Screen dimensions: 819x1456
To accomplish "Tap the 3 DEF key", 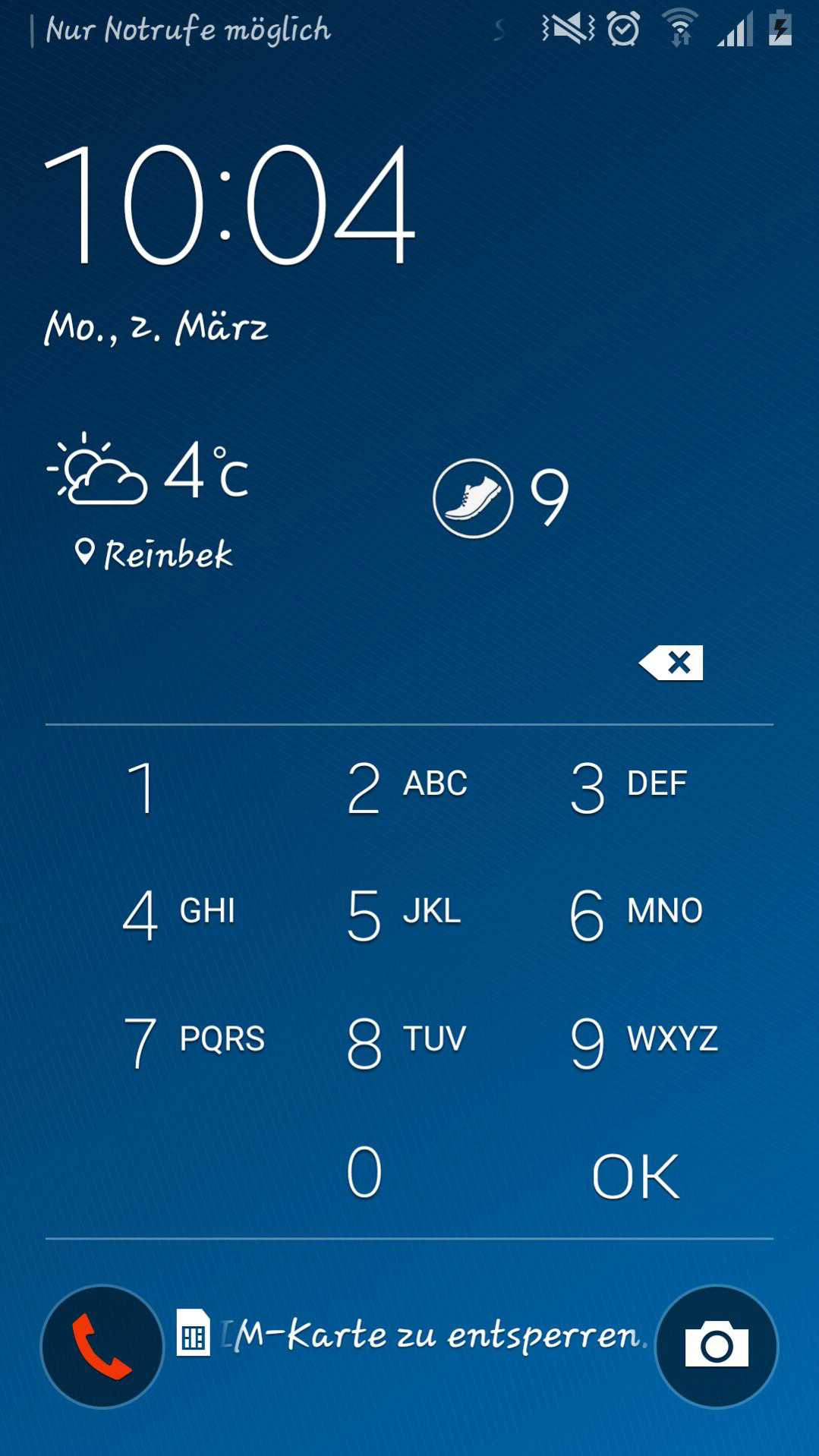I will point(629,788).
